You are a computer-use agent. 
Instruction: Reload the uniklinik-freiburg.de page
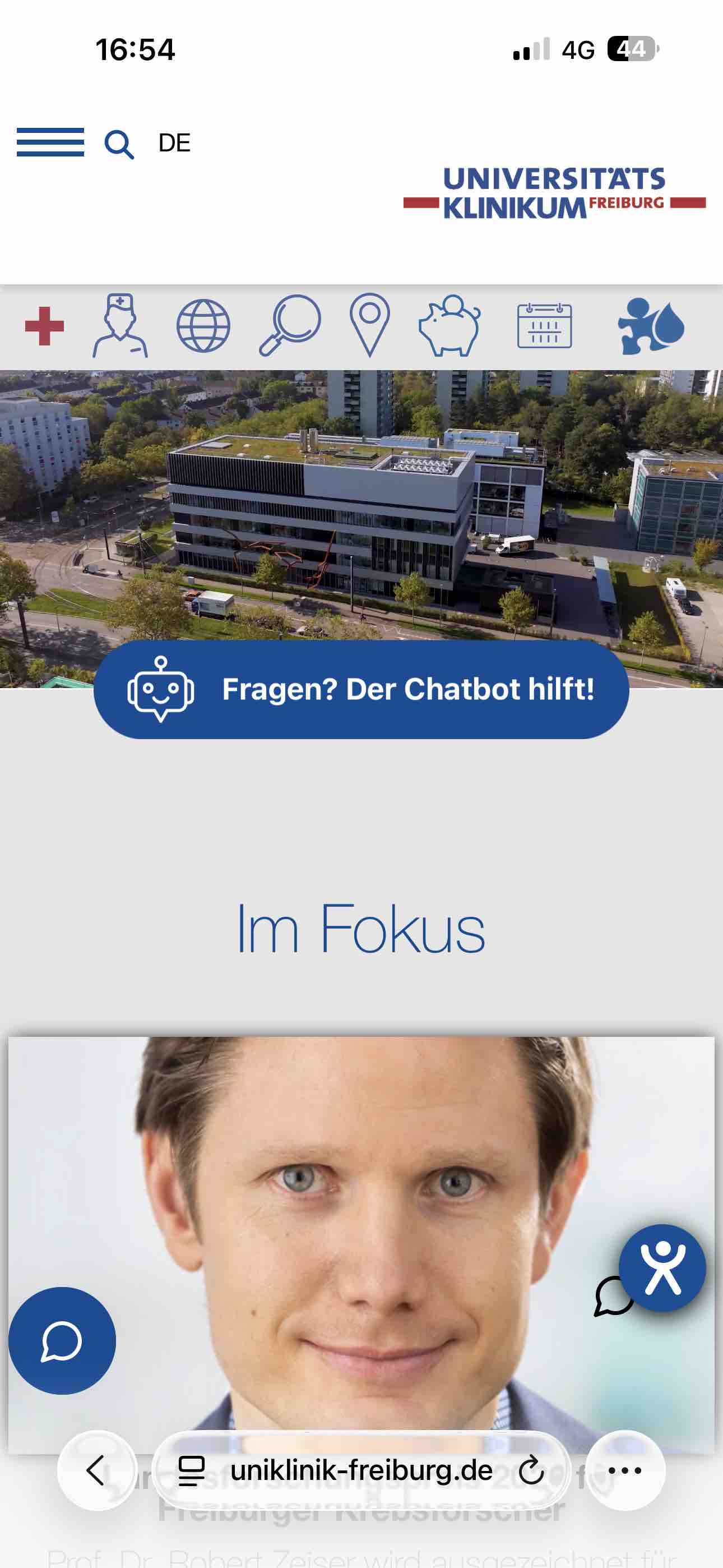[x=531, y=1470]
